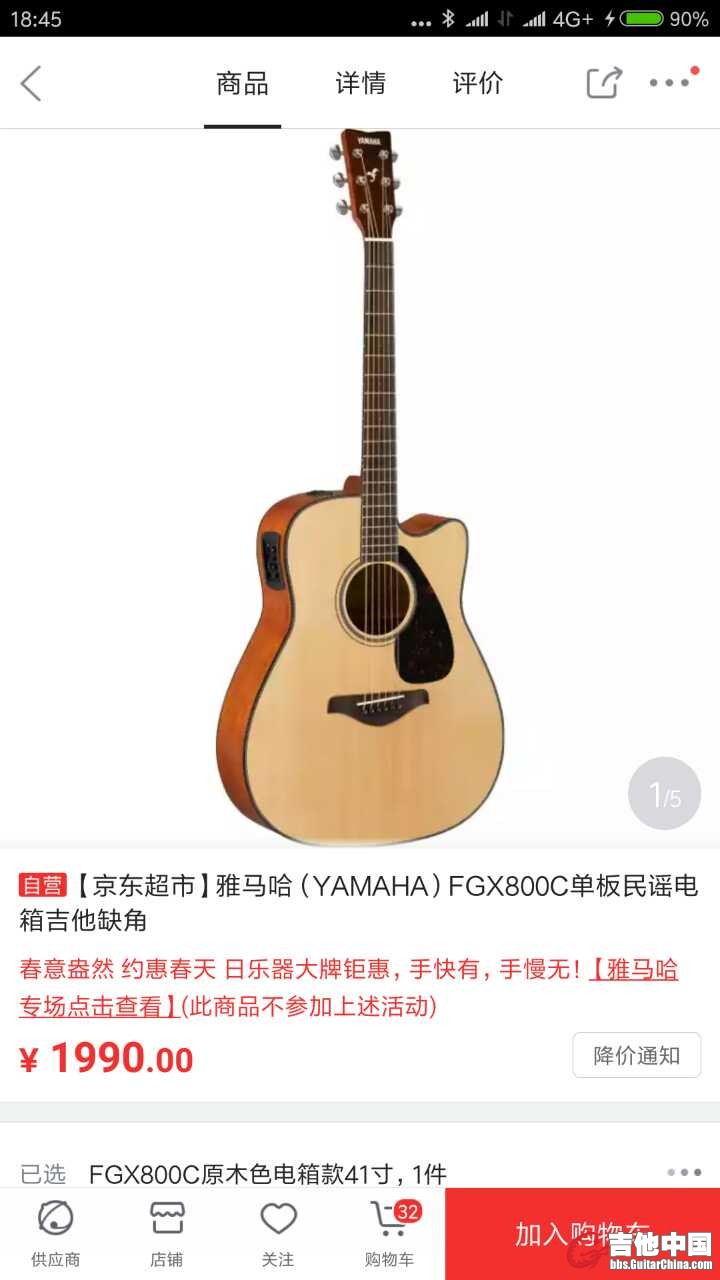
Task: Switch to the 评价 tab
Action: [x=477, y=83]
